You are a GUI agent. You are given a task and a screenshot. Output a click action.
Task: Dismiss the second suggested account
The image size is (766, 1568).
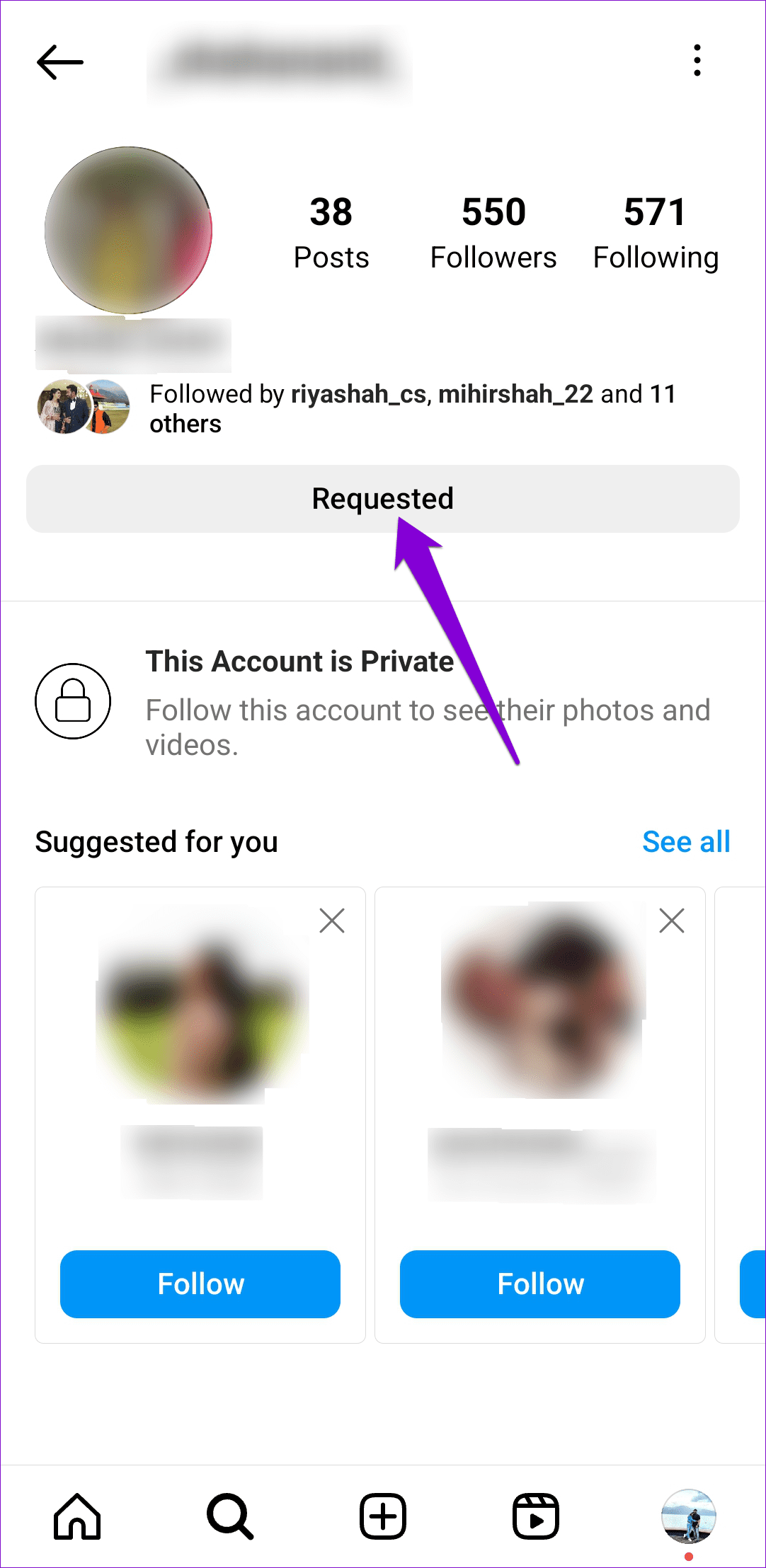pos(671,921)
